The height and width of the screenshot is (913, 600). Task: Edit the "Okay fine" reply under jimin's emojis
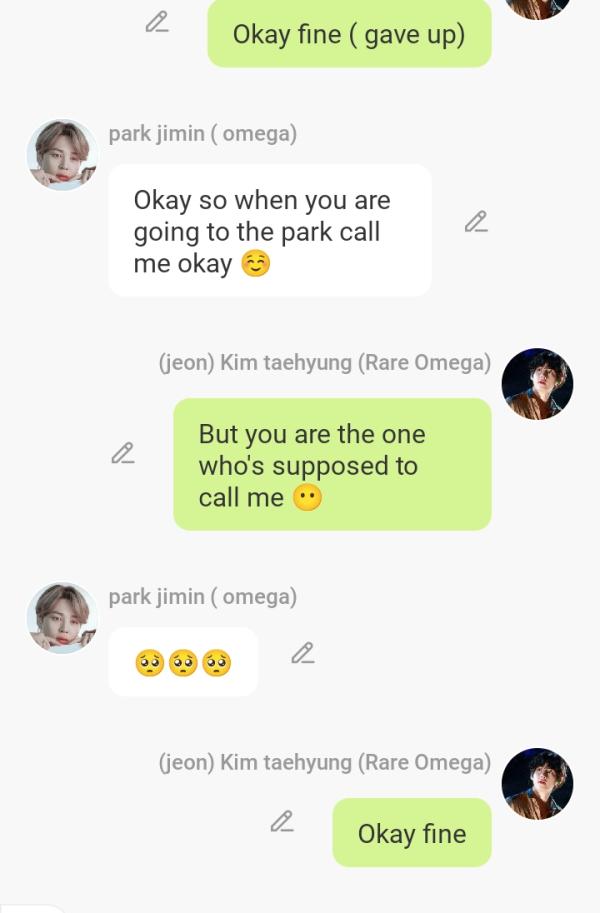(282, 822)
